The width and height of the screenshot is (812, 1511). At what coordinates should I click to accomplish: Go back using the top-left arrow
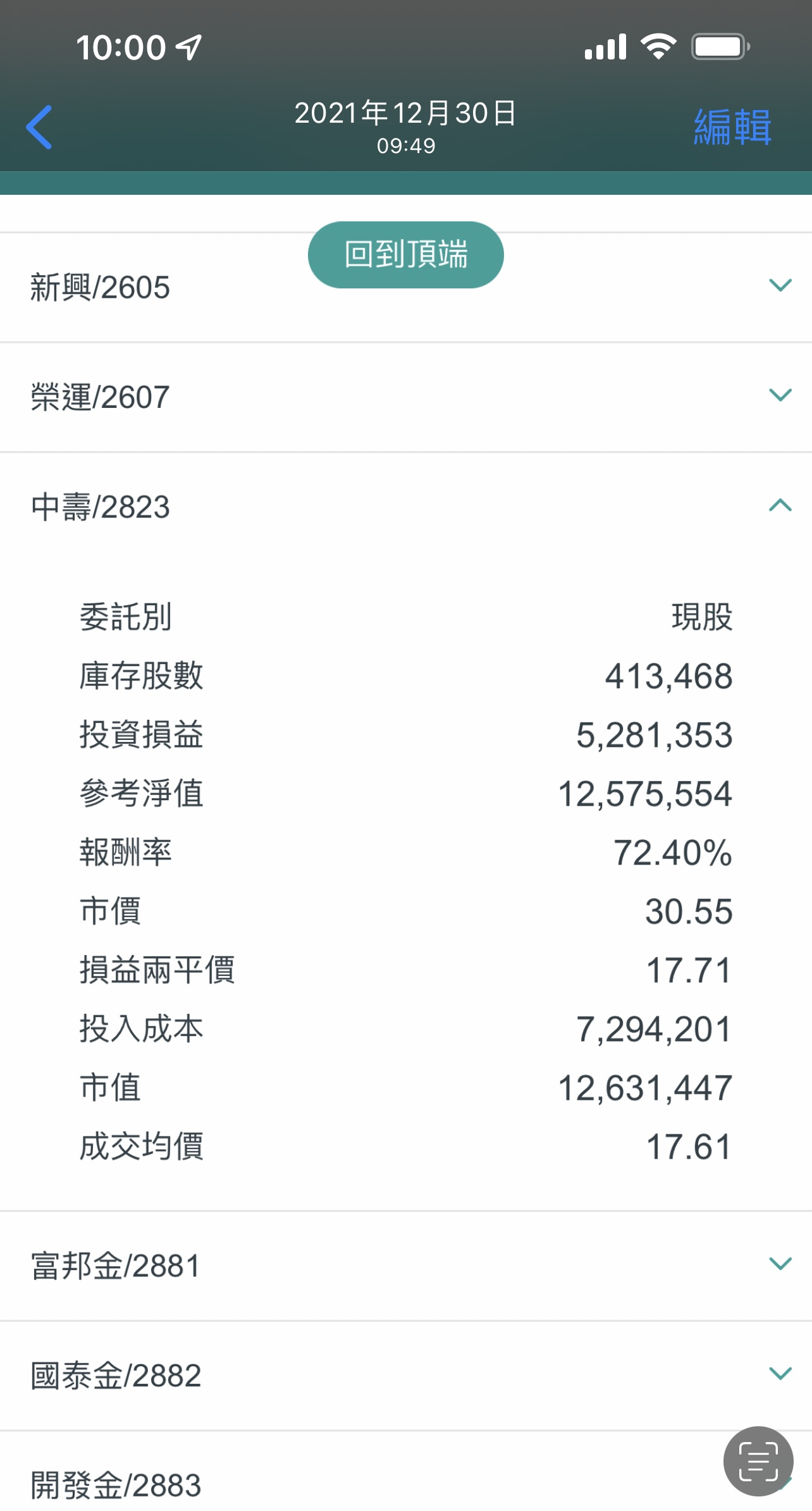[39, 127]
